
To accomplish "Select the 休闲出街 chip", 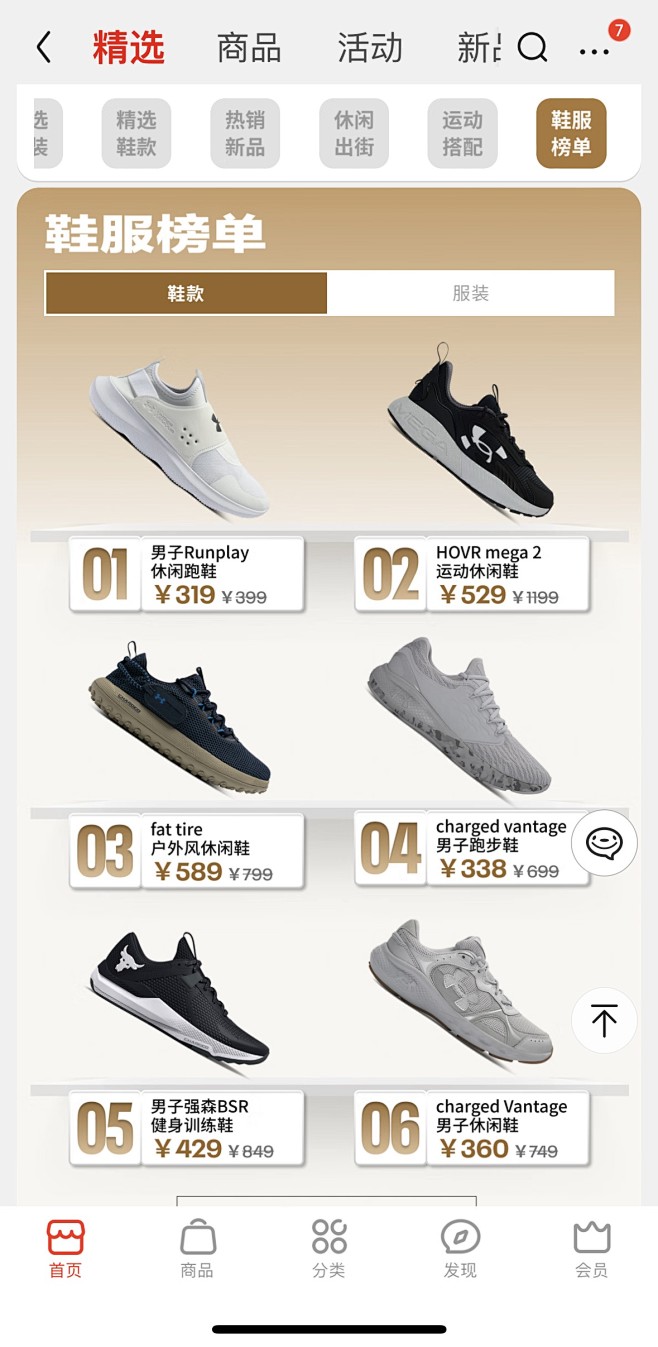I will 354,133.
